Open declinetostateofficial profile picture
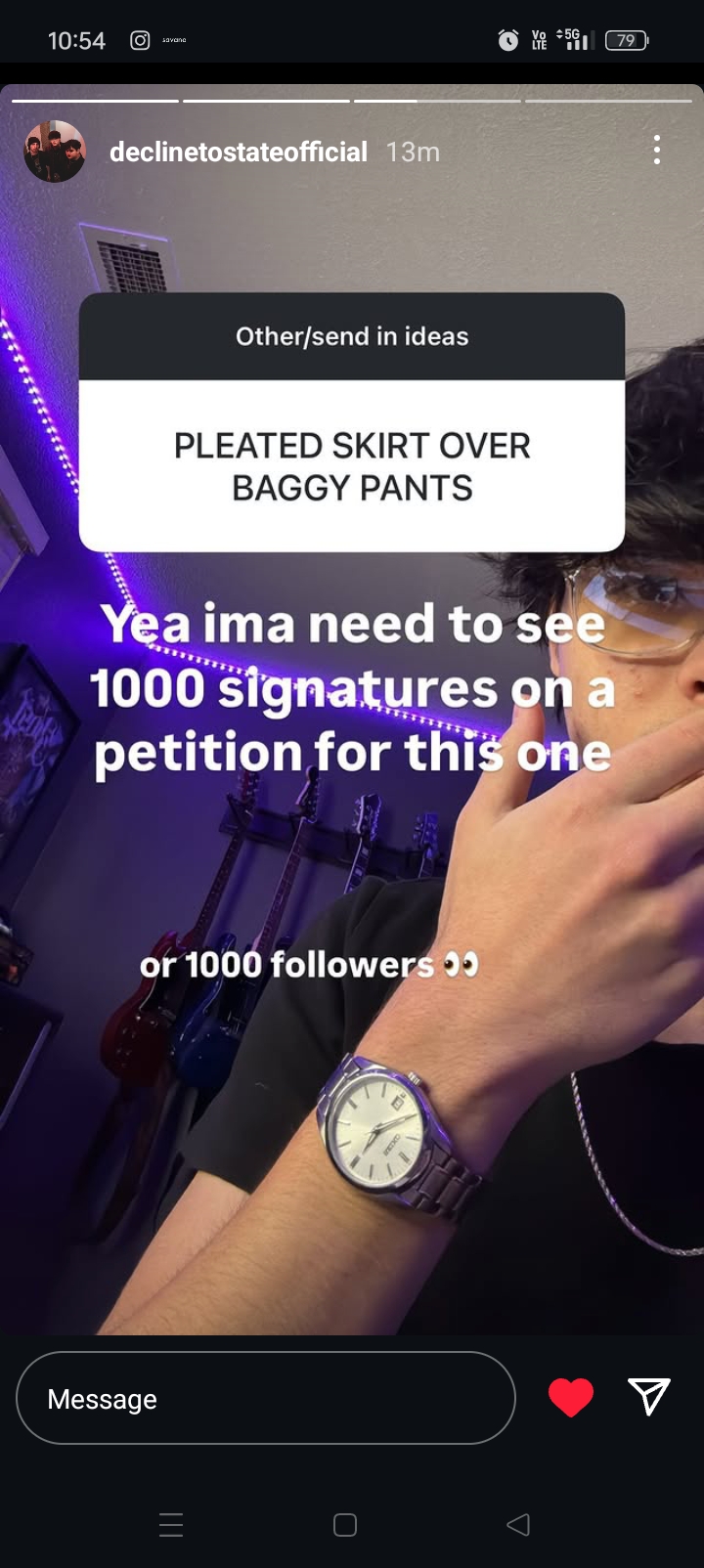The height and width of the screenshot is (1568, 704). click(x=55, y=152)
